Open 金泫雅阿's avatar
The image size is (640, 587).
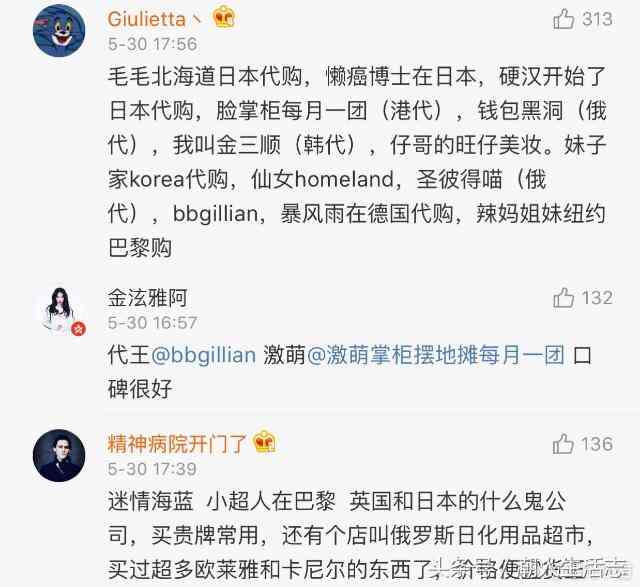[x=59, y=309]
